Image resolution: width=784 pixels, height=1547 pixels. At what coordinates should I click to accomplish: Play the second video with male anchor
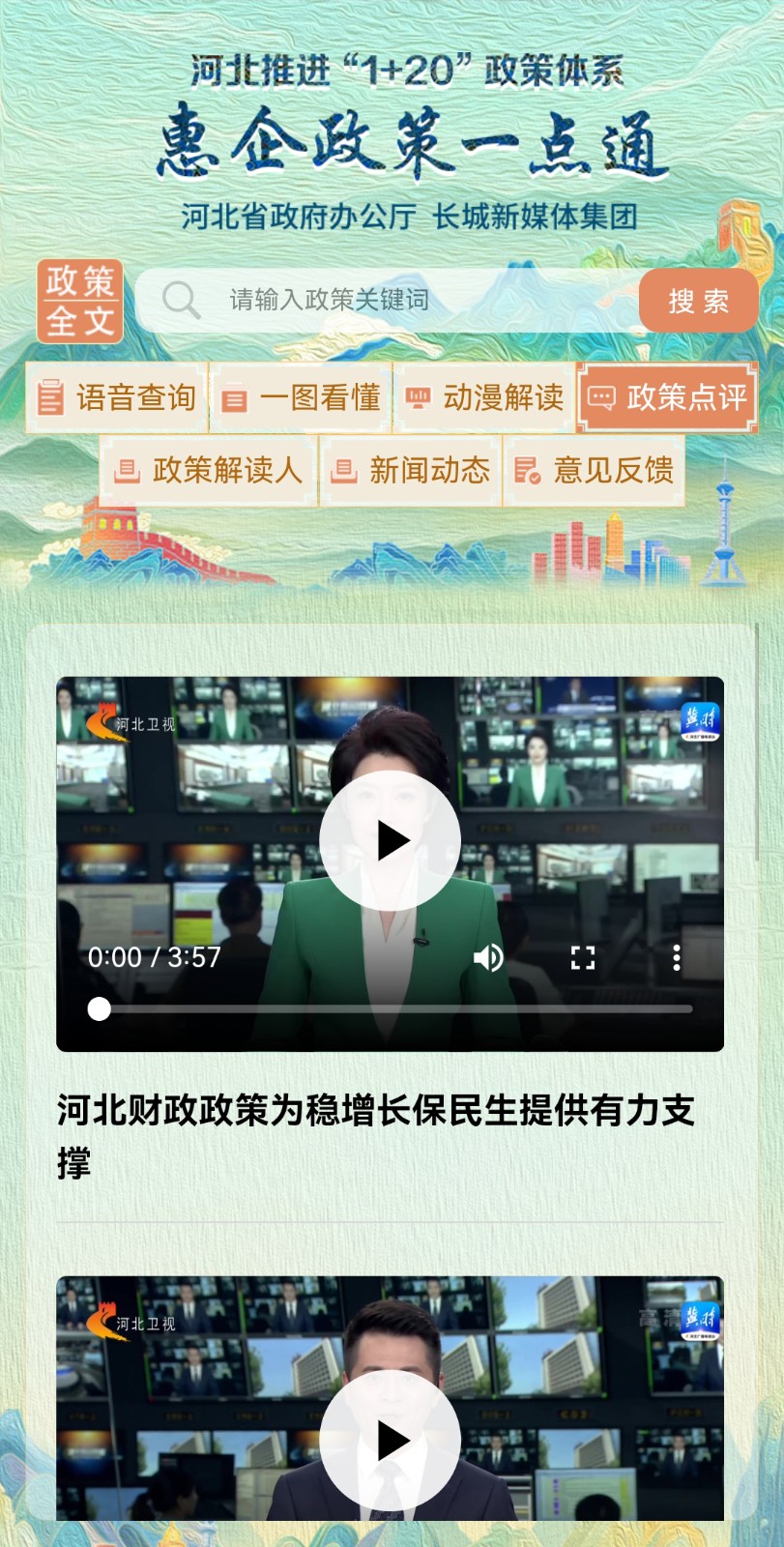(x=390, y=1440)
